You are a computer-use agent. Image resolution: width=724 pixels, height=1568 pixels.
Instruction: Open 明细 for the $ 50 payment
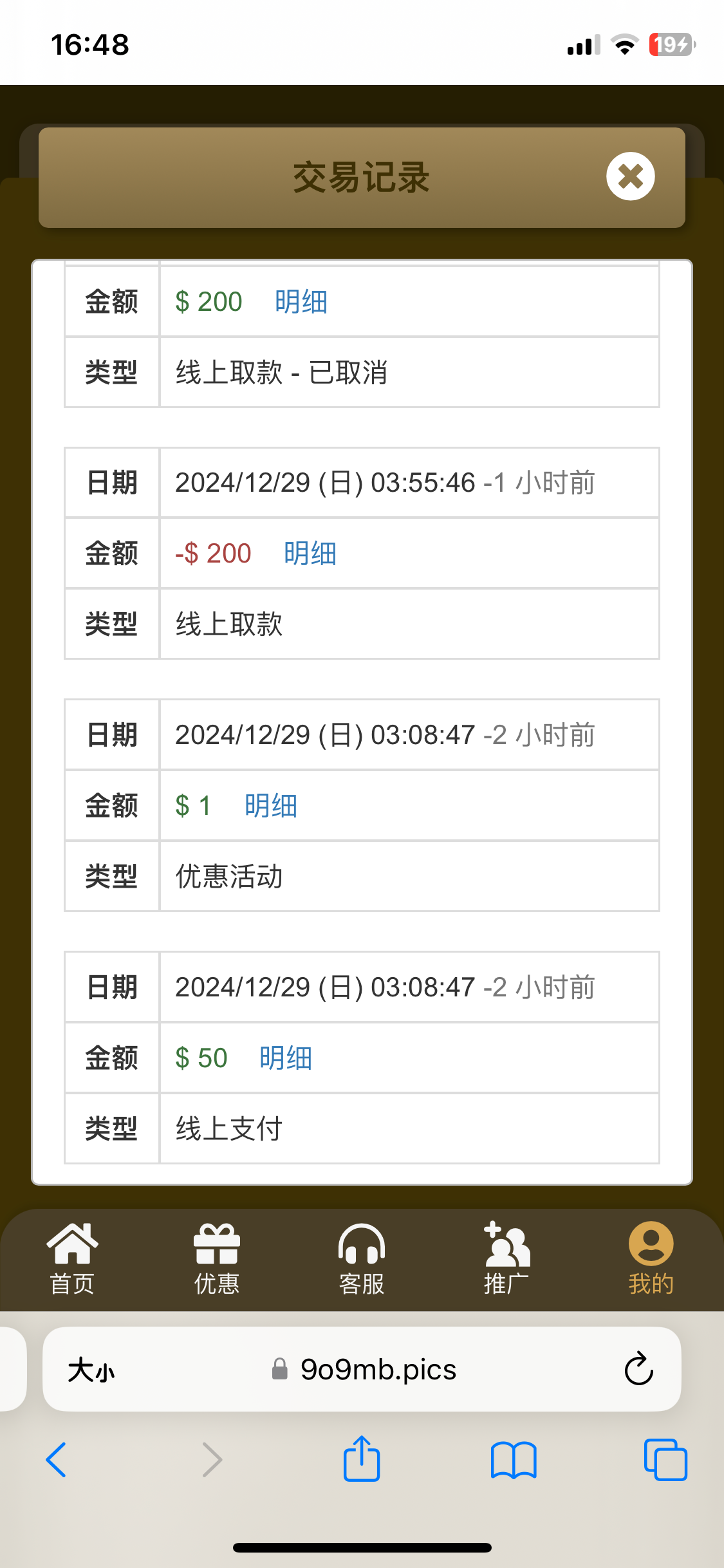pyautogui.click(x=286, y=1058)
